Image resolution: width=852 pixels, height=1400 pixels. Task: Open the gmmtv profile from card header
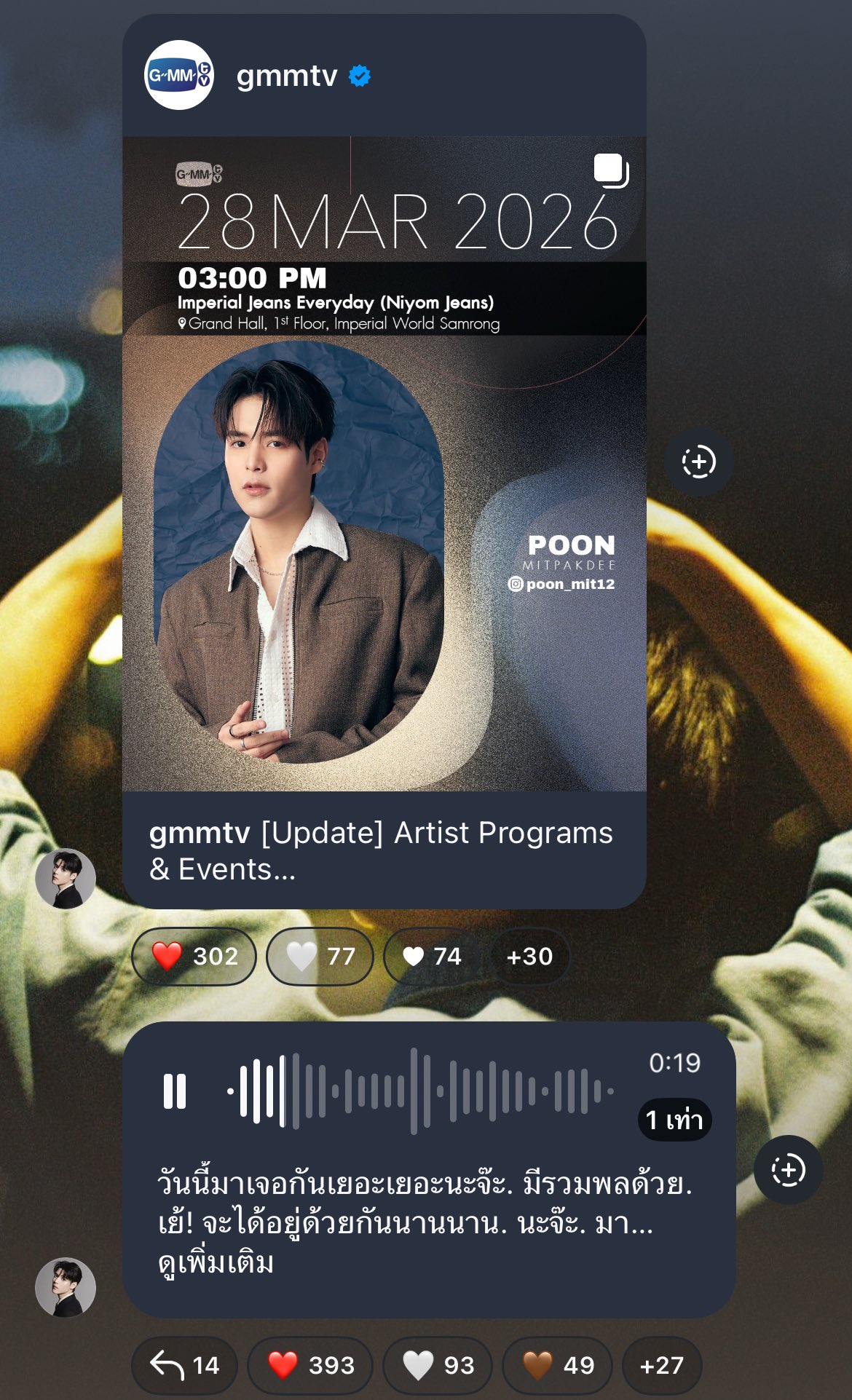(x=286, y=76)
